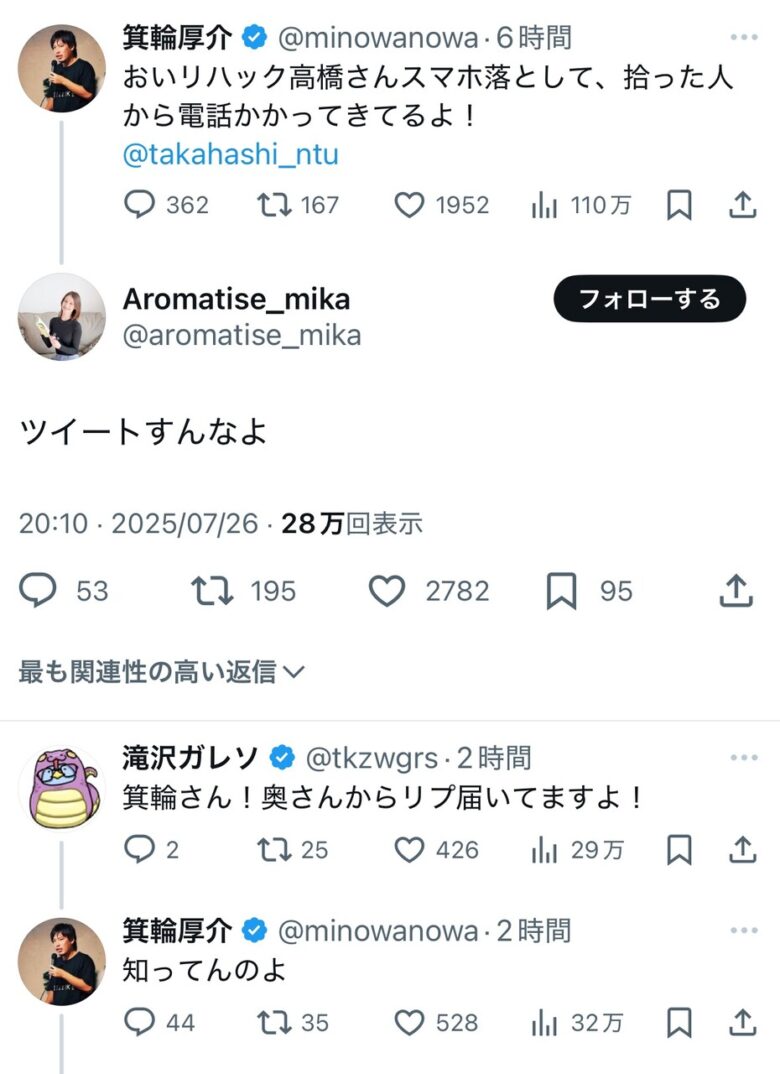Image resolution: width=780 pixels, height=1074 pixels.
Task: Retweet the post showing 195 reposts
Action: (x=212, y=592)
